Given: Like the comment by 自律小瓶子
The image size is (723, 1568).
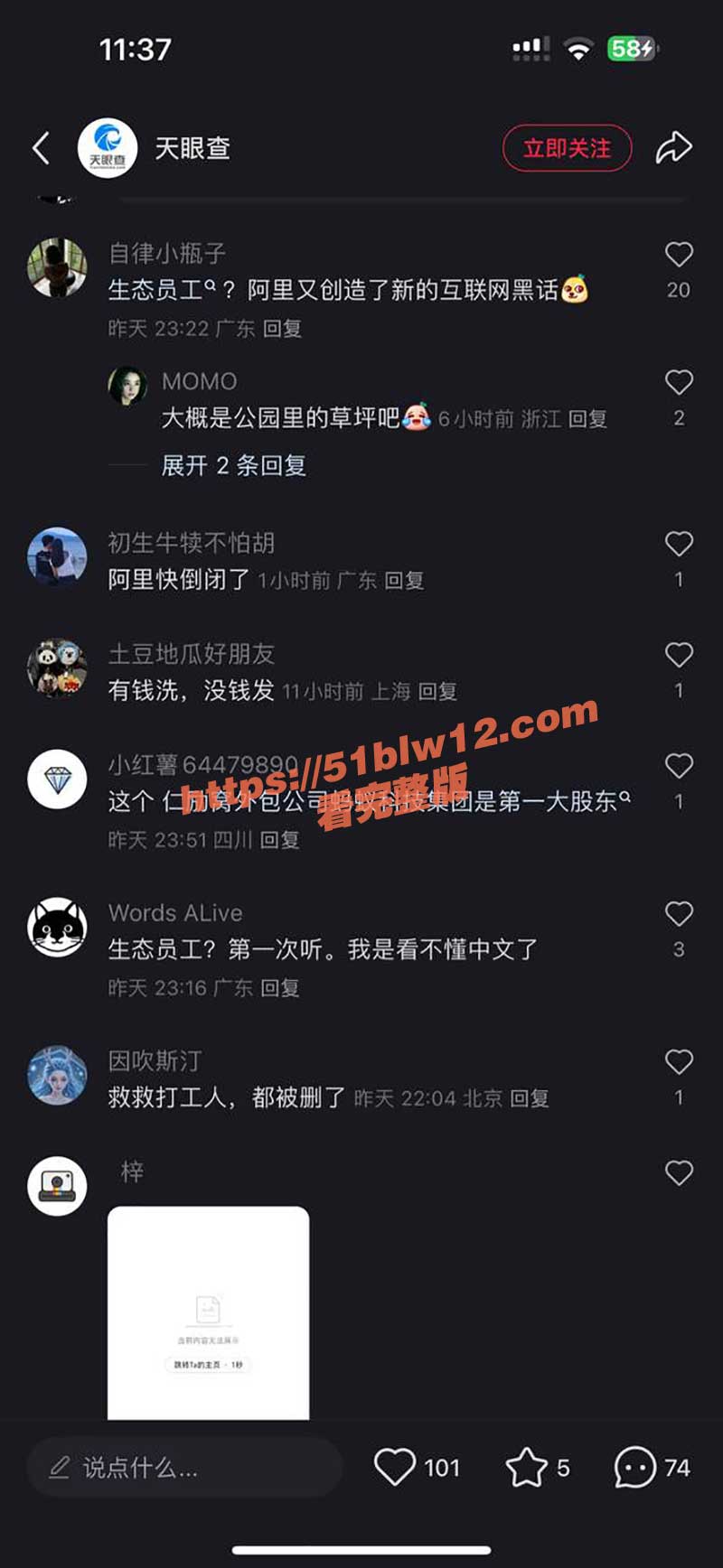Looking at the screenshot, I should click(x=679, y=256).
